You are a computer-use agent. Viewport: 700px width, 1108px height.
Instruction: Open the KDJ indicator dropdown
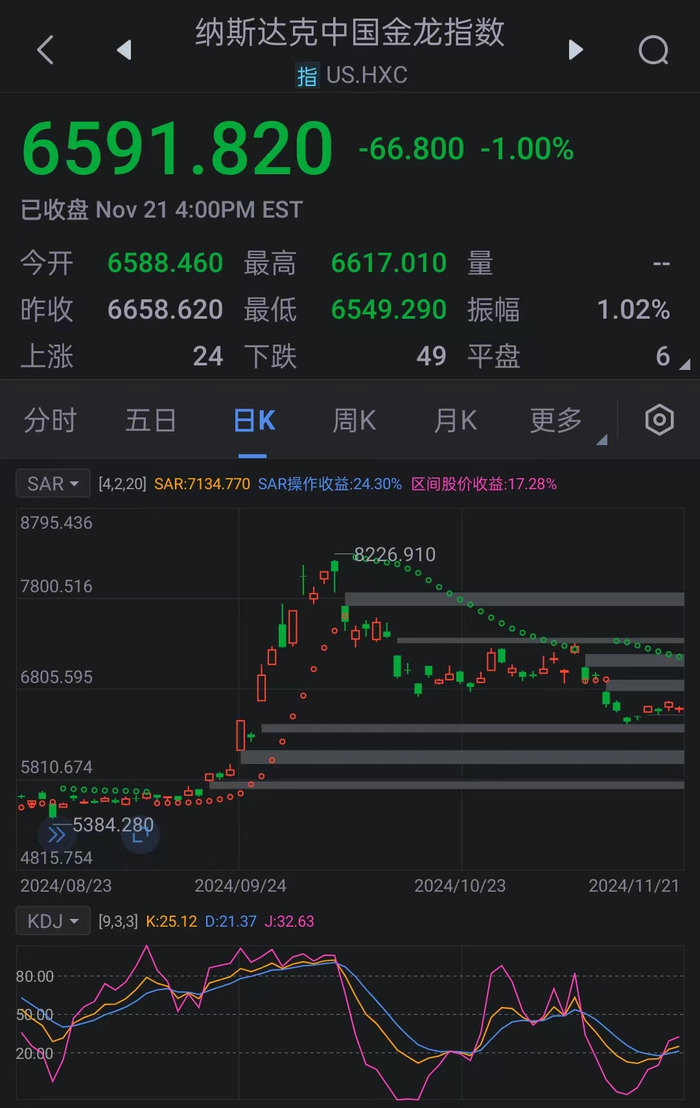click(x=53, y=921)
